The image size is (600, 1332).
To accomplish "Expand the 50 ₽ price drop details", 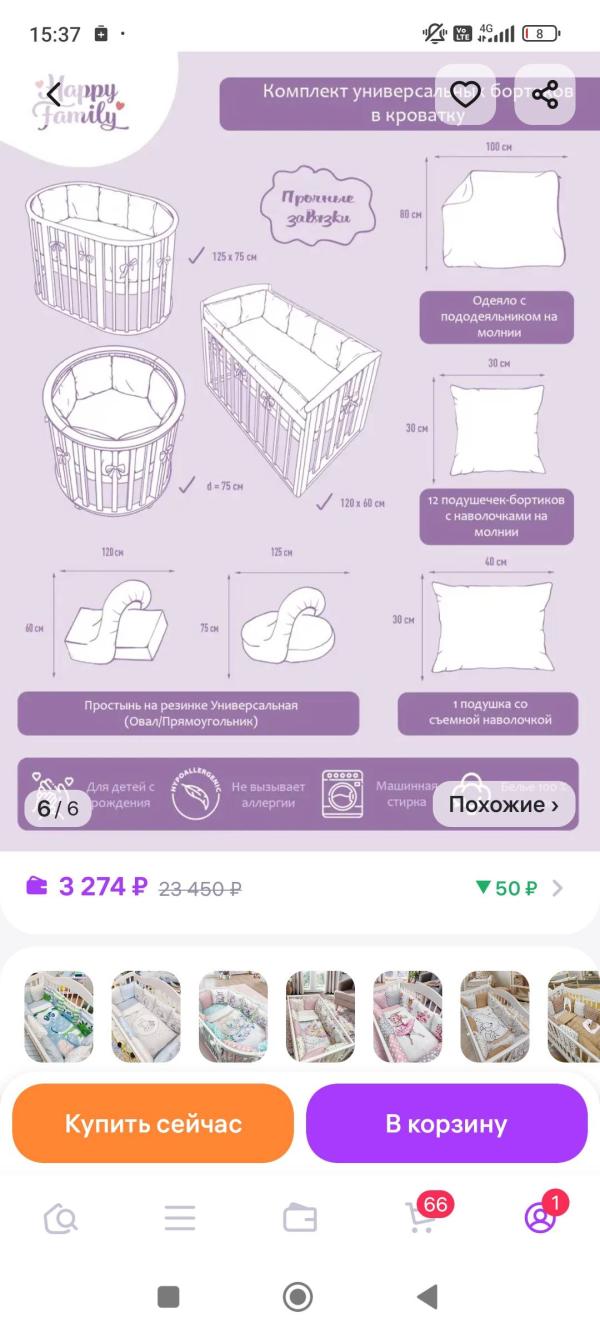I will pos(520,888).
